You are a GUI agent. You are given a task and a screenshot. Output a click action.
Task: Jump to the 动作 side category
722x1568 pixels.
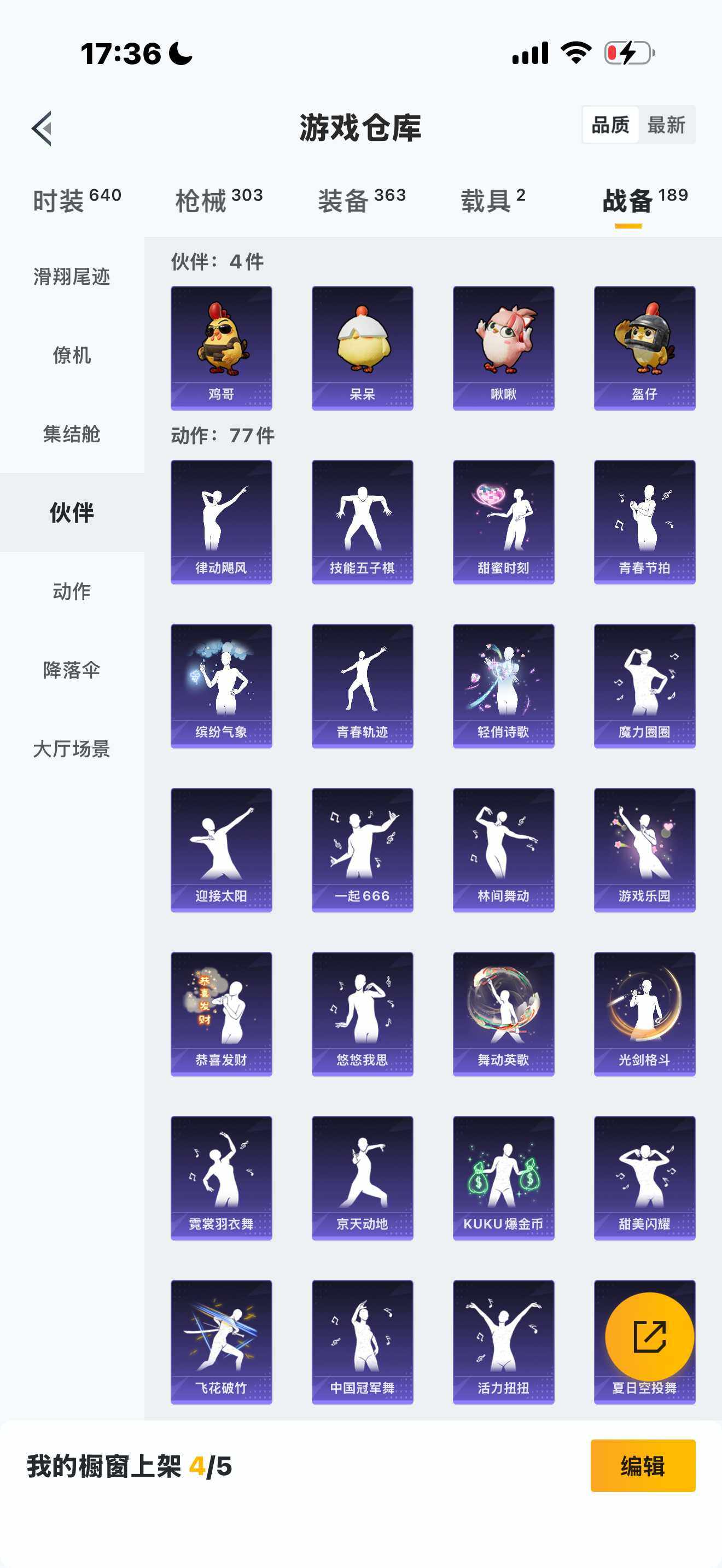tap(72, 591)
